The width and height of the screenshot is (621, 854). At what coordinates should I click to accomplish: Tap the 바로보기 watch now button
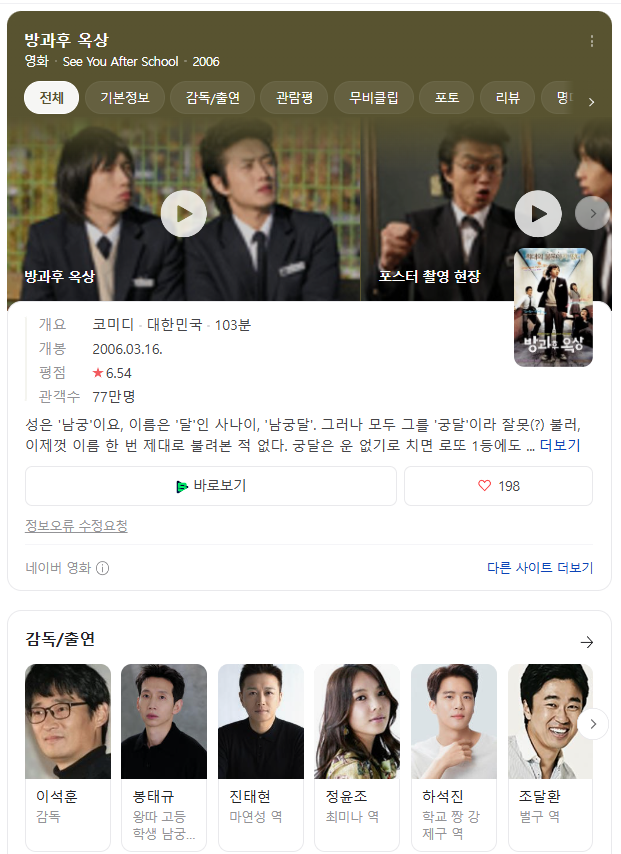click(211, 486)
